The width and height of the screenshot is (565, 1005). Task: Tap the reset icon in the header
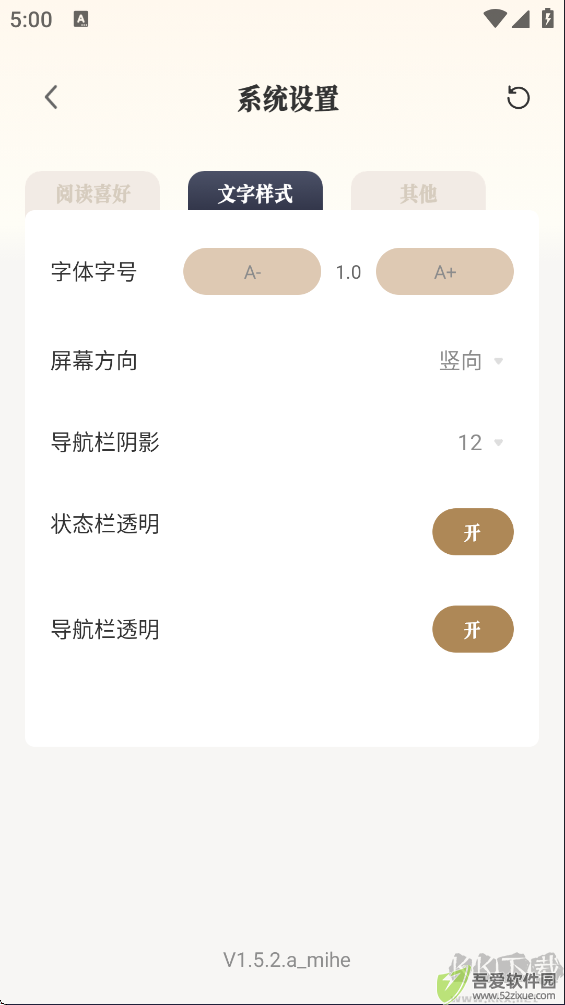tap(518, 98)
